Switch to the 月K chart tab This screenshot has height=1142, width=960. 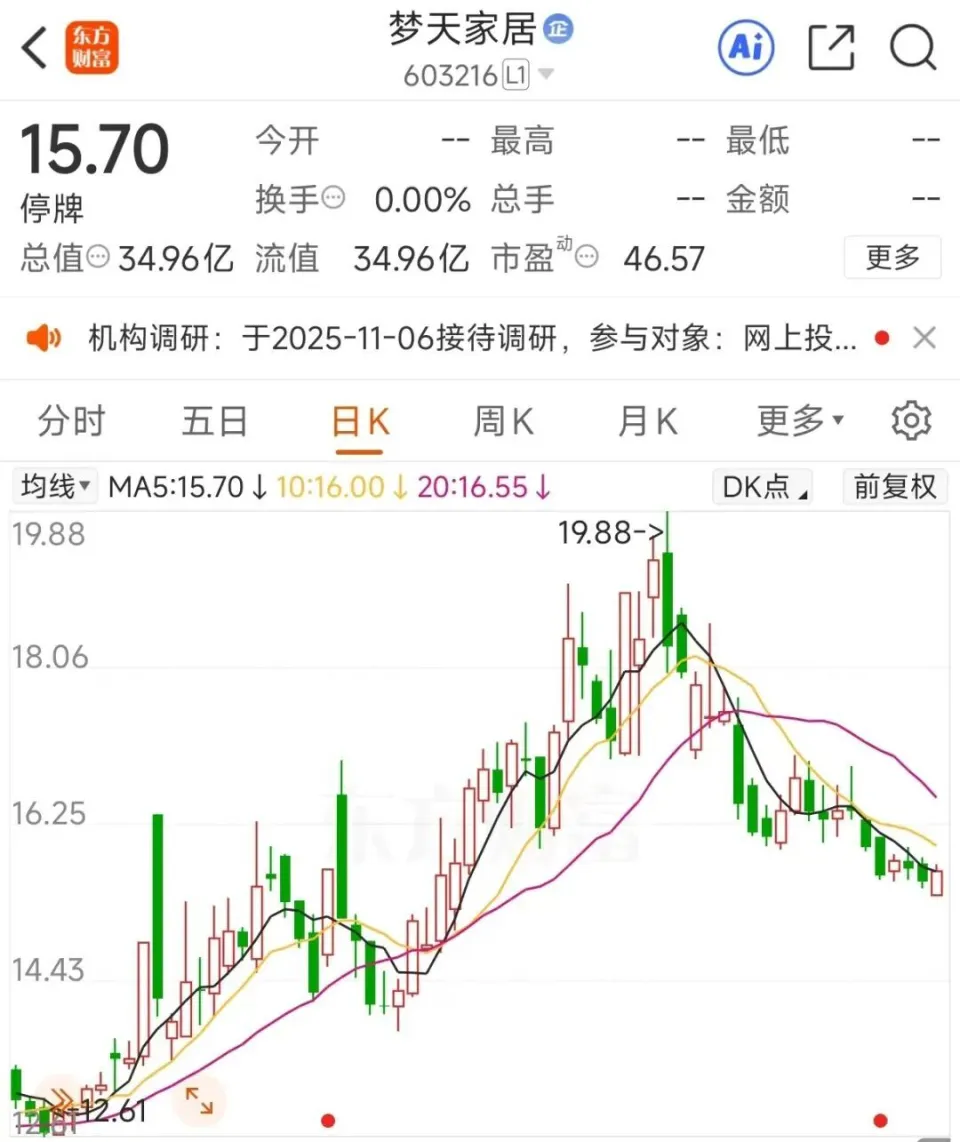click(647, 422)
